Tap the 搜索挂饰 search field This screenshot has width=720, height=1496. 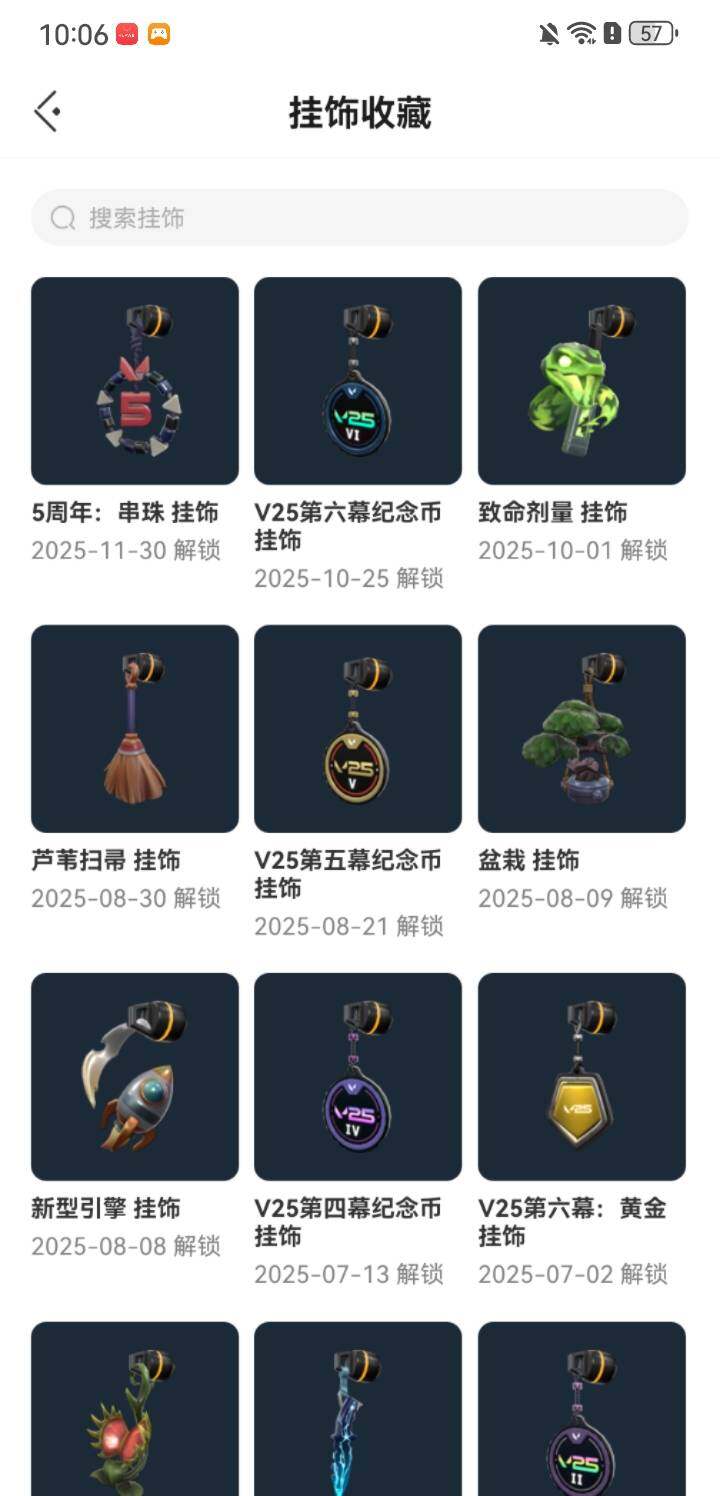(x=360, y=217)
